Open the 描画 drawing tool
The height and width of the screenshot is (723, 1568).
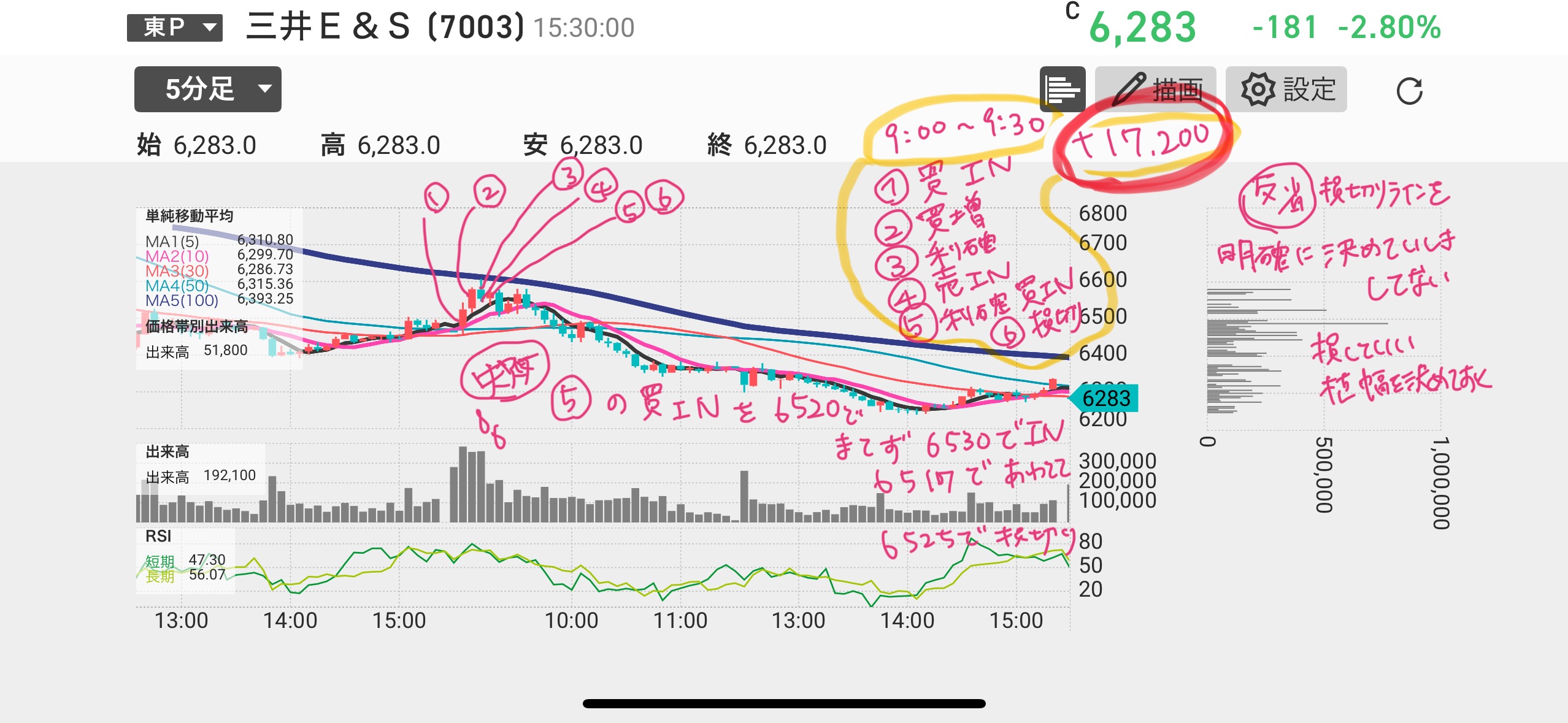(x=1155, y=90)
